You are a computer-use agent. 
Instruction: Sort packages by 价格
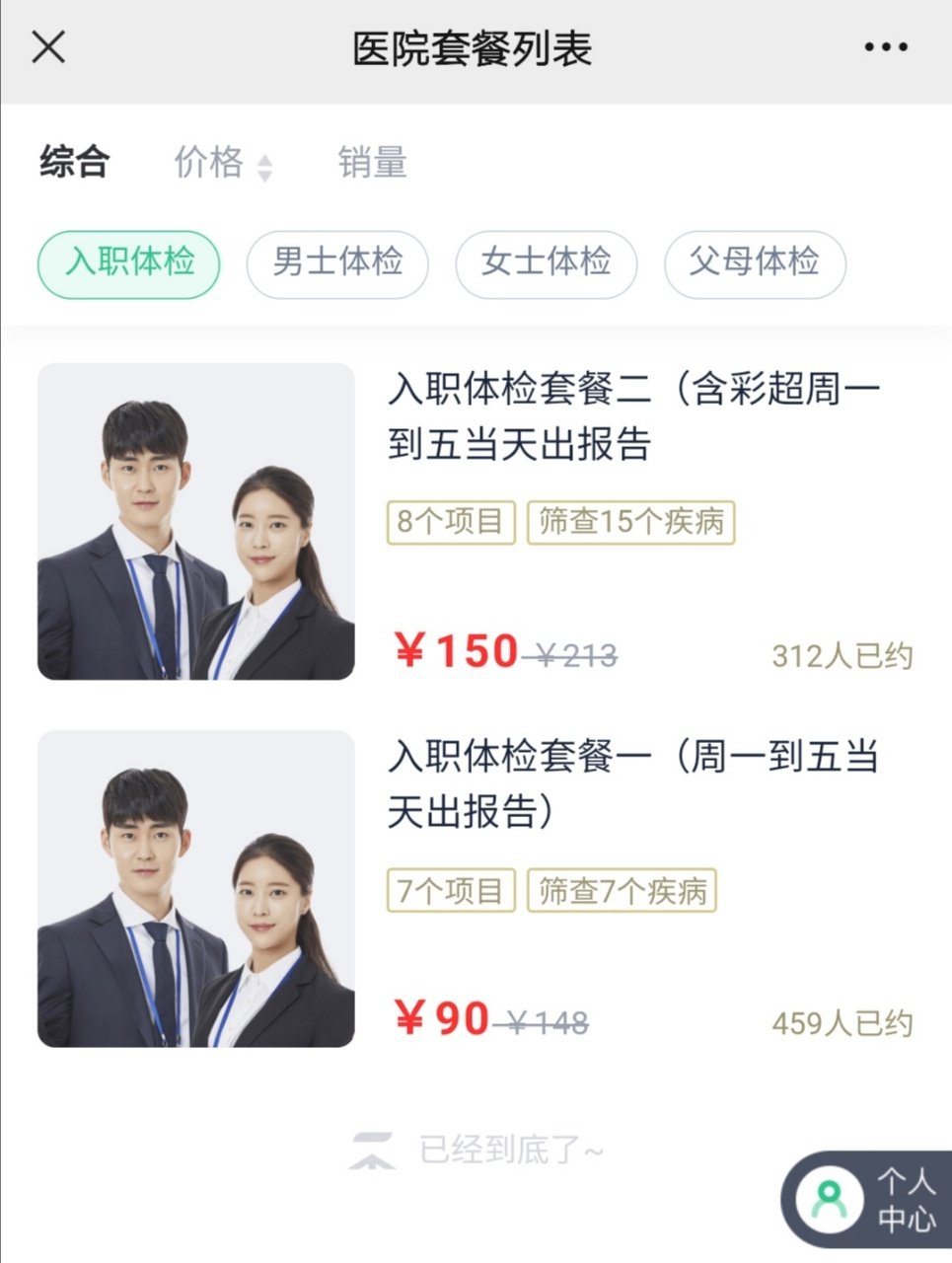221,163
